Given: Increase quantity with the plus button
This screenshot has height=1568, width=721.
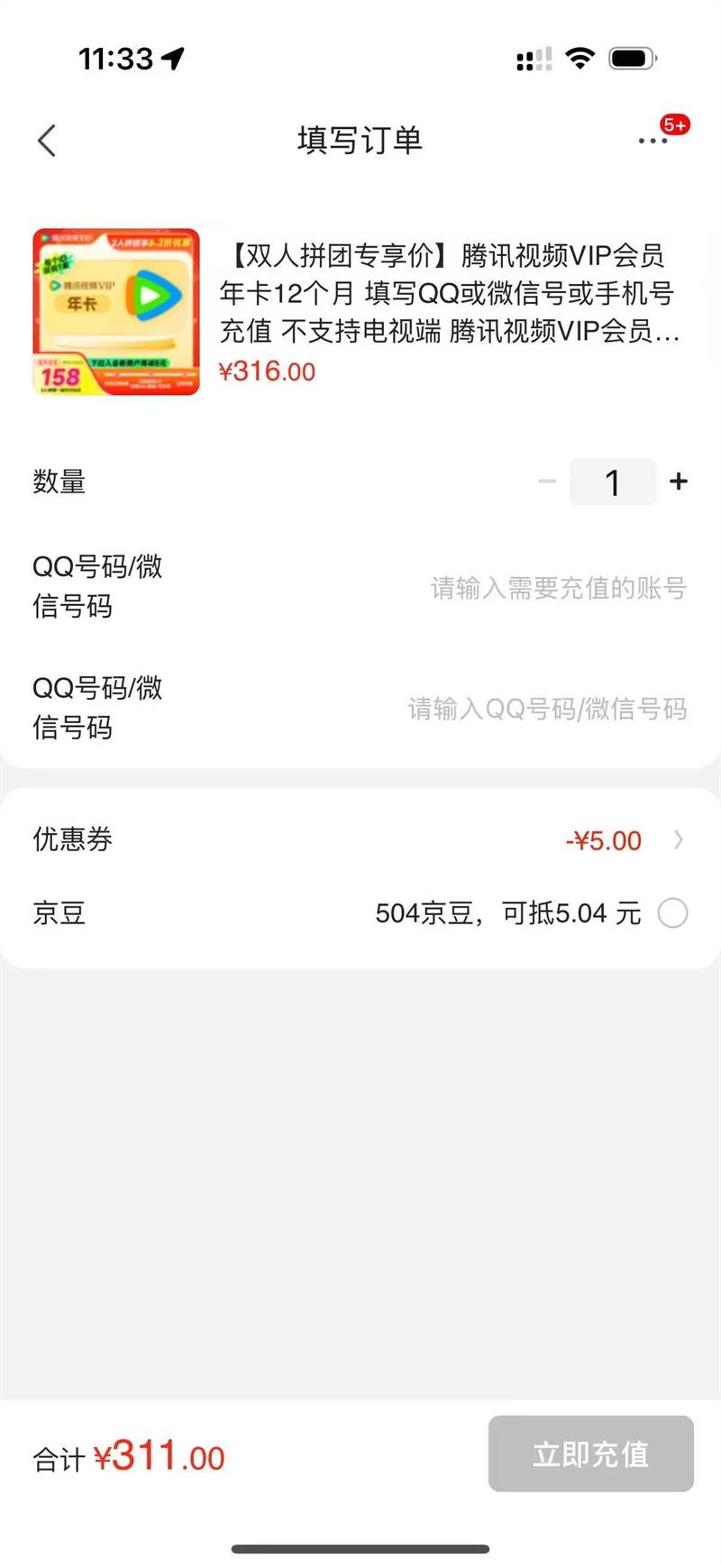Looking at the screenshot, I should coord(679,481).
